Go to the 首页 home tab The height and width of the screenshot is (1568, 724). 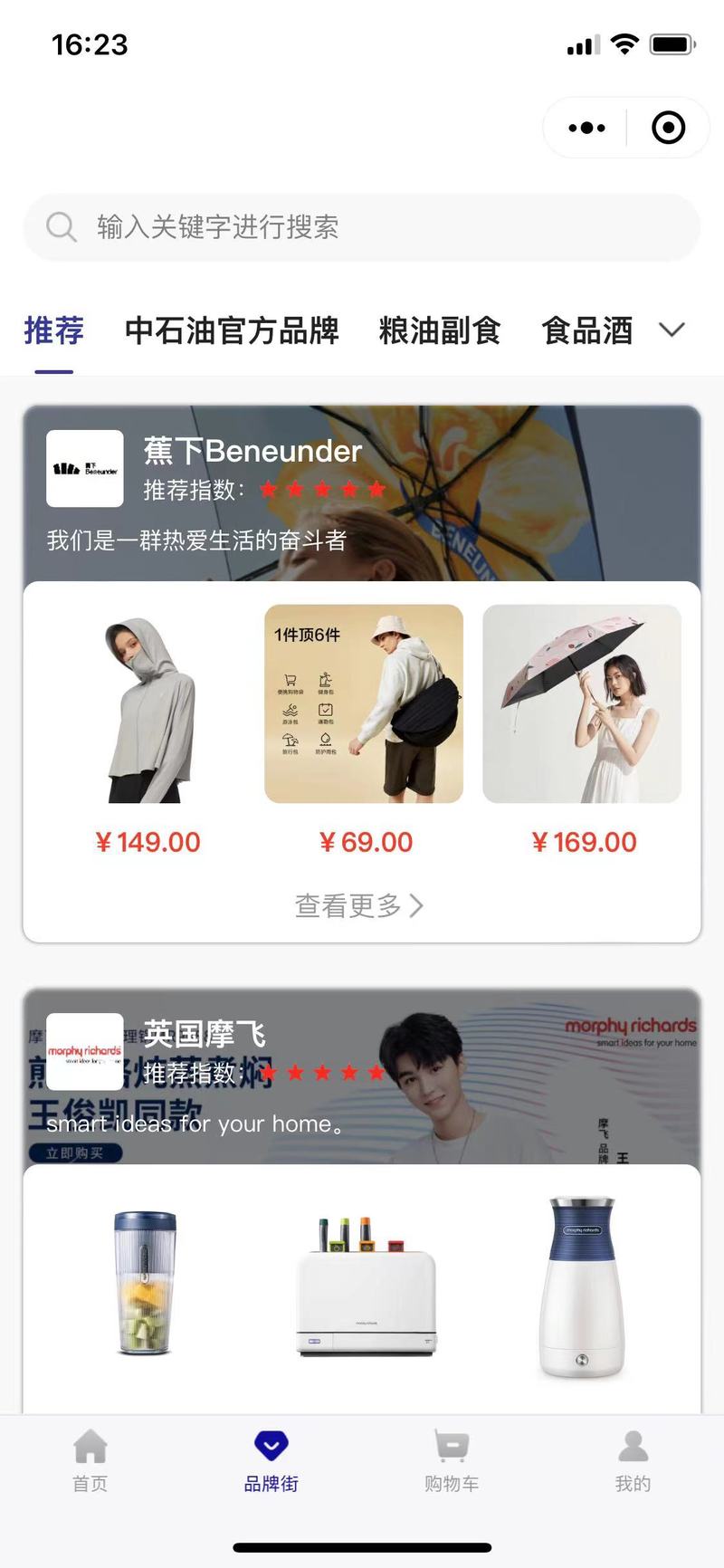pos(90,1459)
